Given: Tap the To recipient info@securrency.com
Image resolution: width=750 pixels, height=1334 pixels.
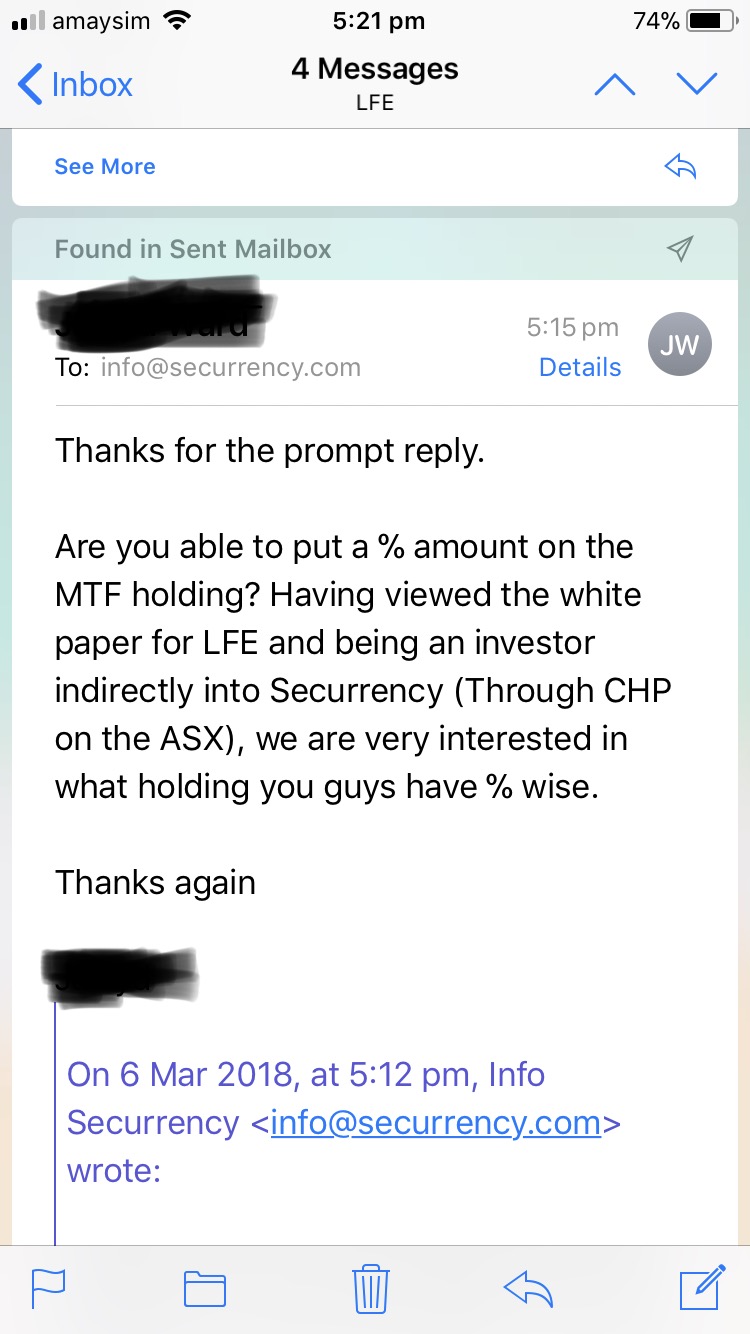Looking at the screenshot, I should pyautogui.click(x=231, y=367).
